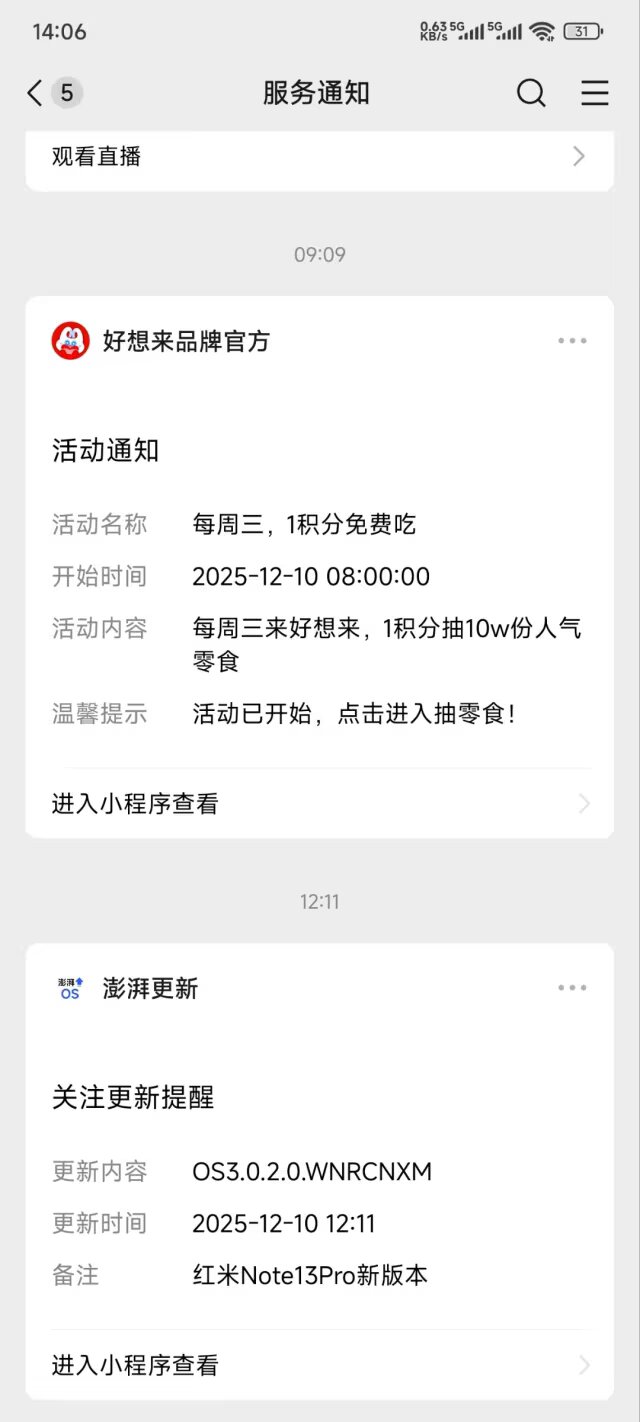
Task: Open the 观看直播 row
Action: [x=319, y=157]
